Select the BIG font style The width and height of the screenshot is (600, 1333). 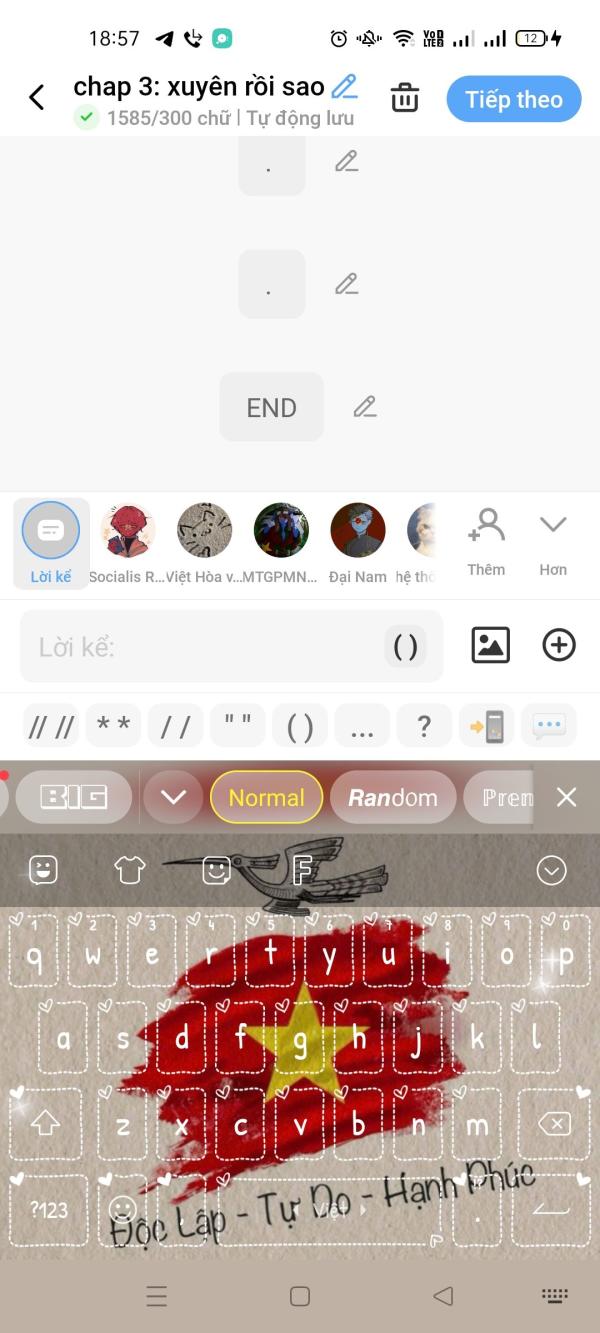72,797
